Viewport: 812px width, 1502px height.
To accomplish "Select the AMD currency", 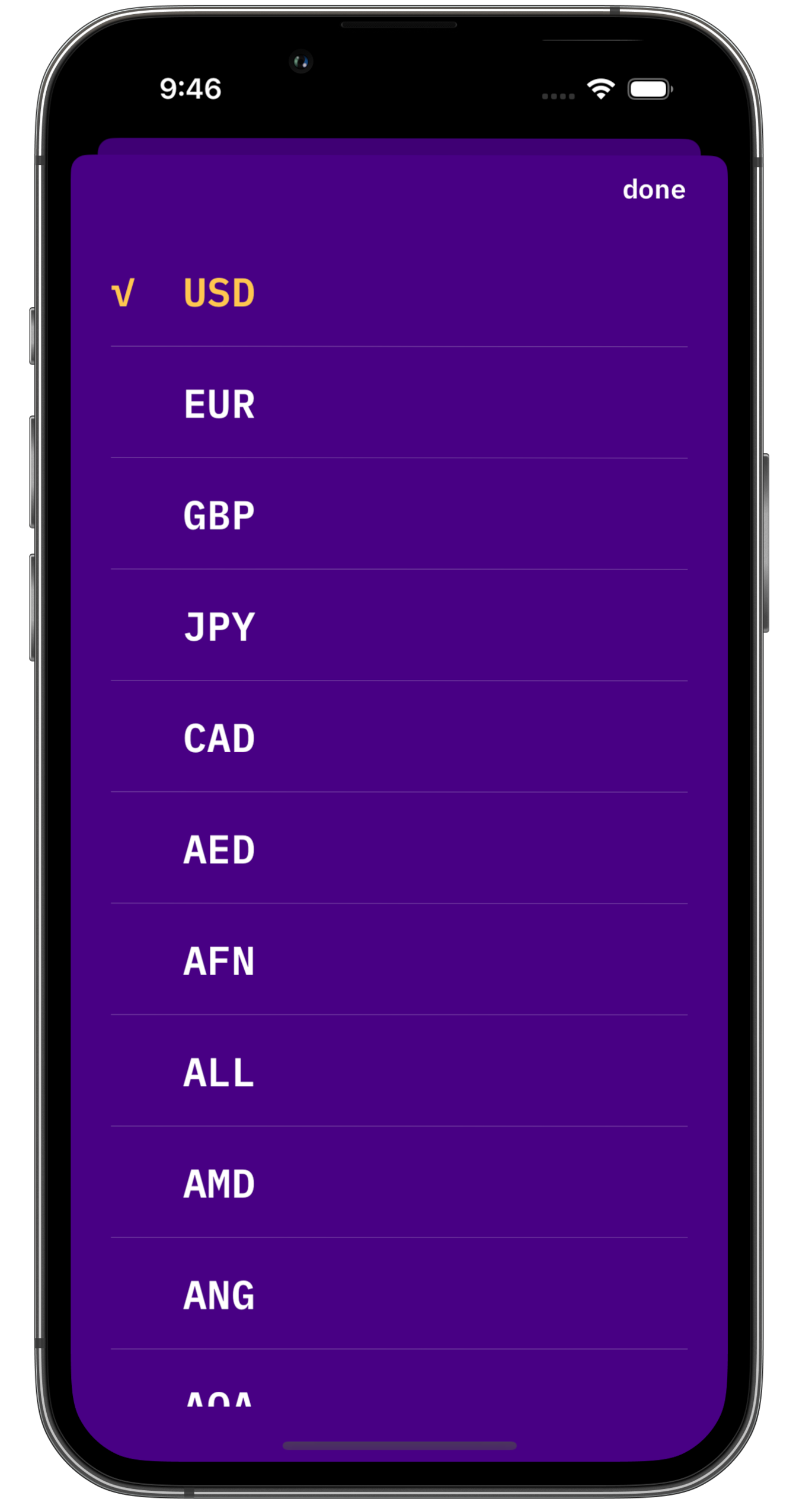I will [399, 1183].
